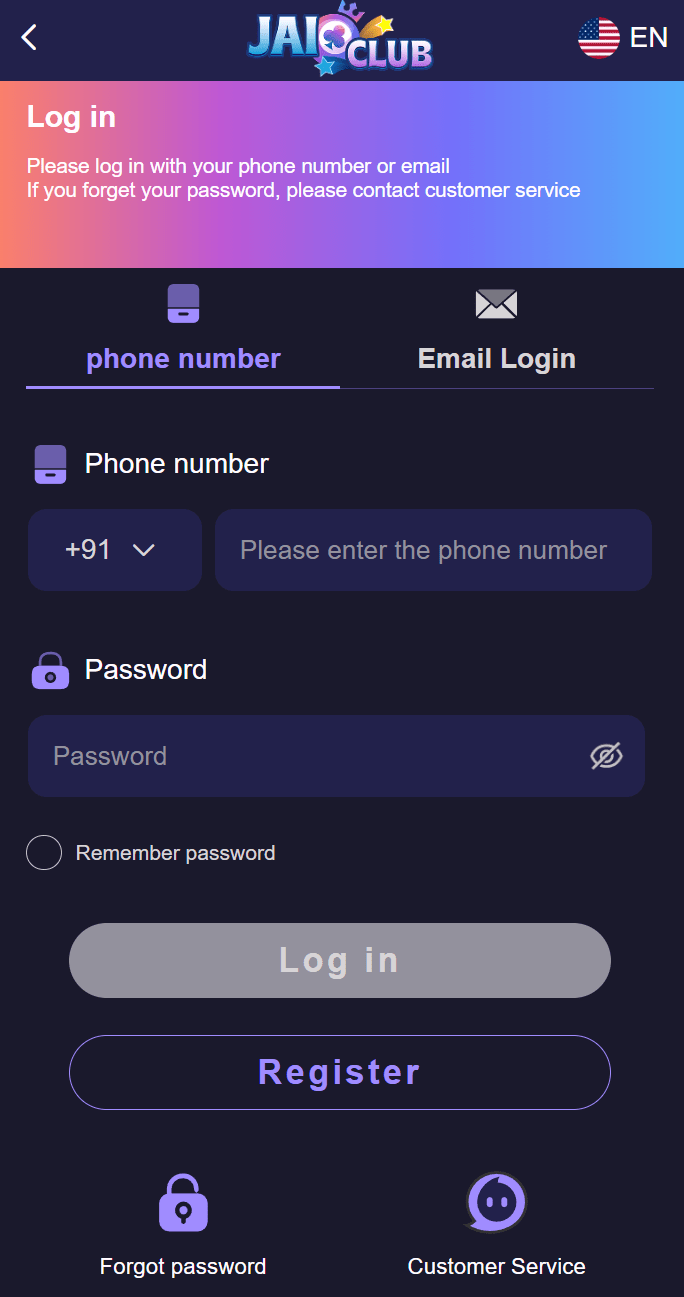Show password using the eye icon
The width and height of the screenshot is (684, 1297).
click(x=606, y=757)
